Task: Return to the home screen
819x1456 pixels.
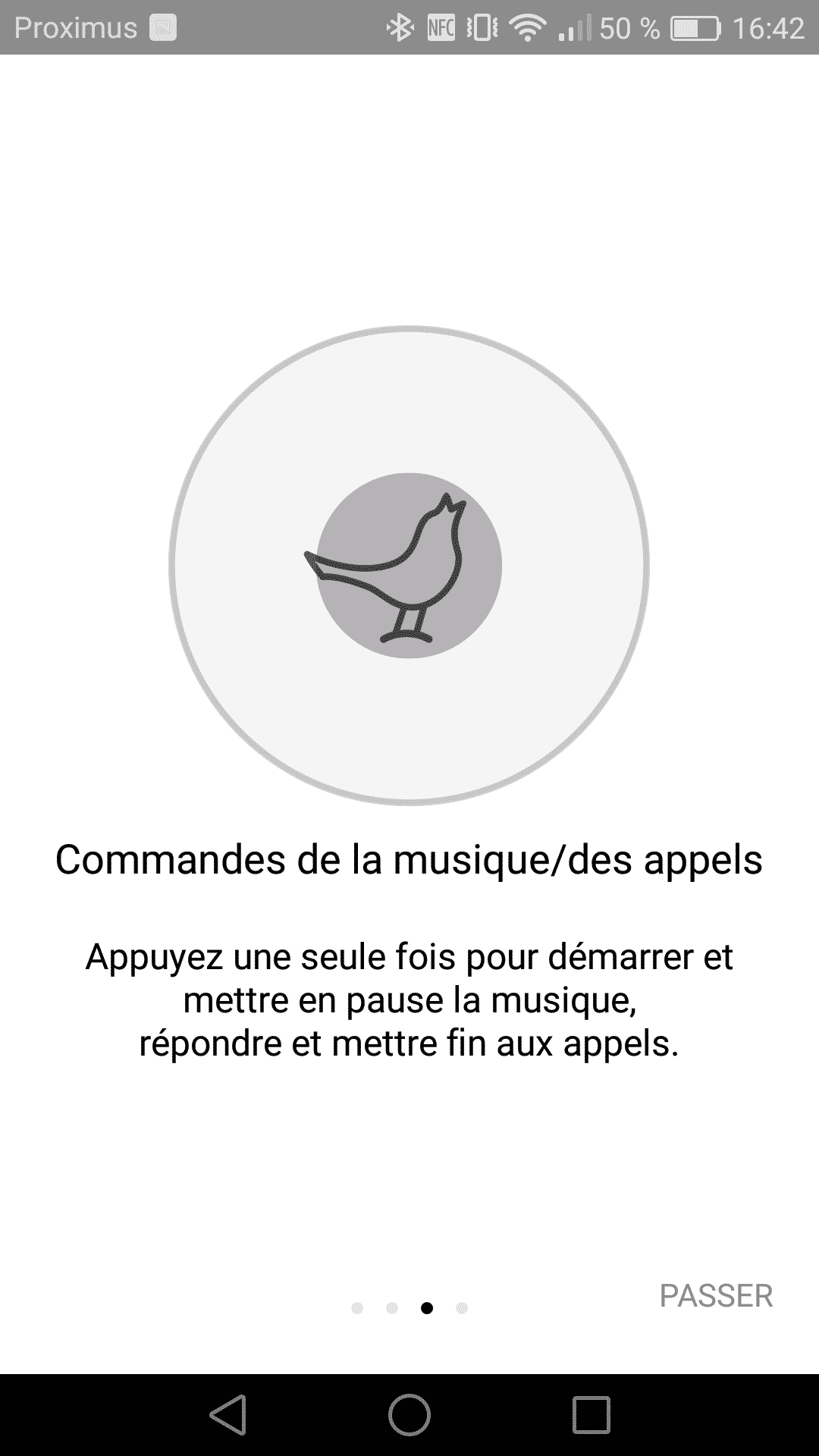Action: [409, 1414]
